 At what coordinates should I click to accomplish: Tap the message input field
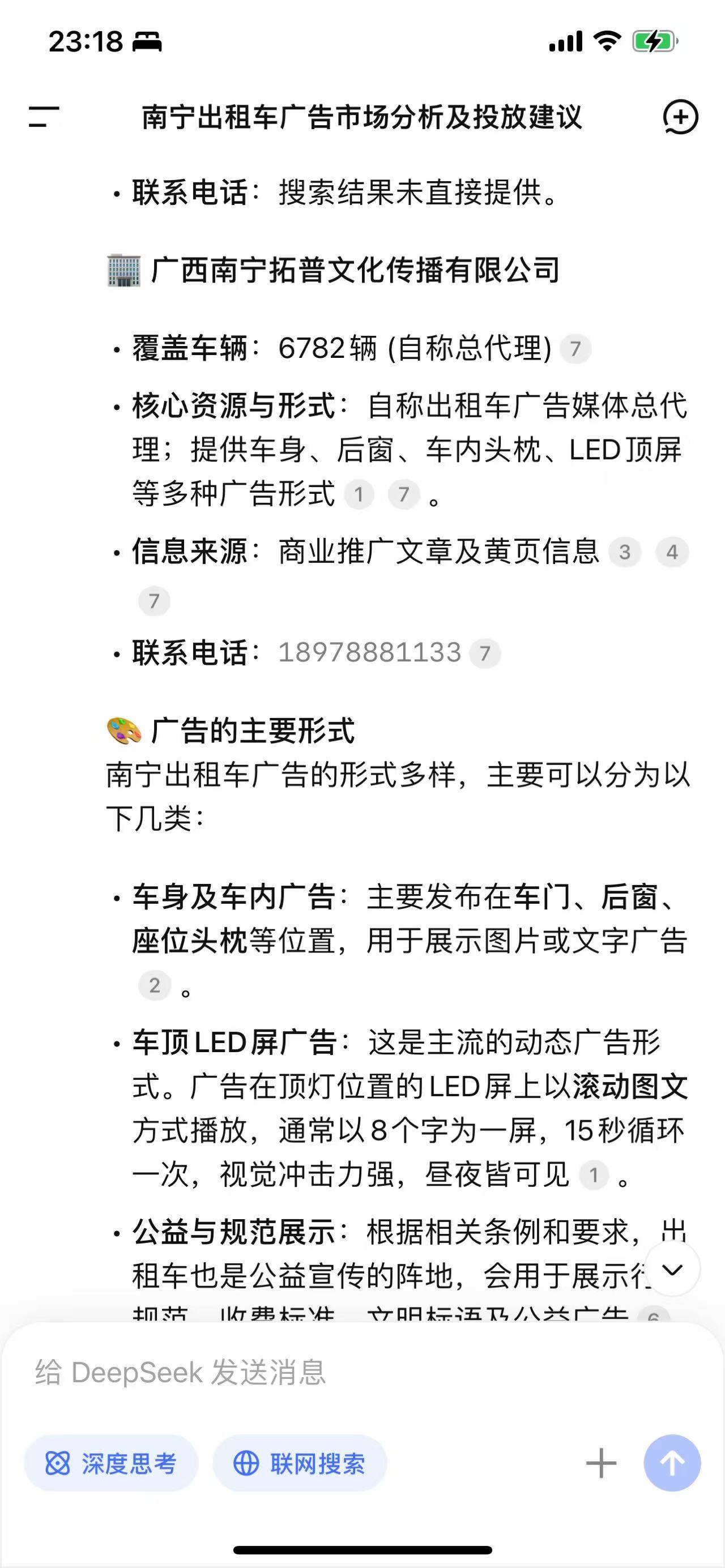(304, 1373)
